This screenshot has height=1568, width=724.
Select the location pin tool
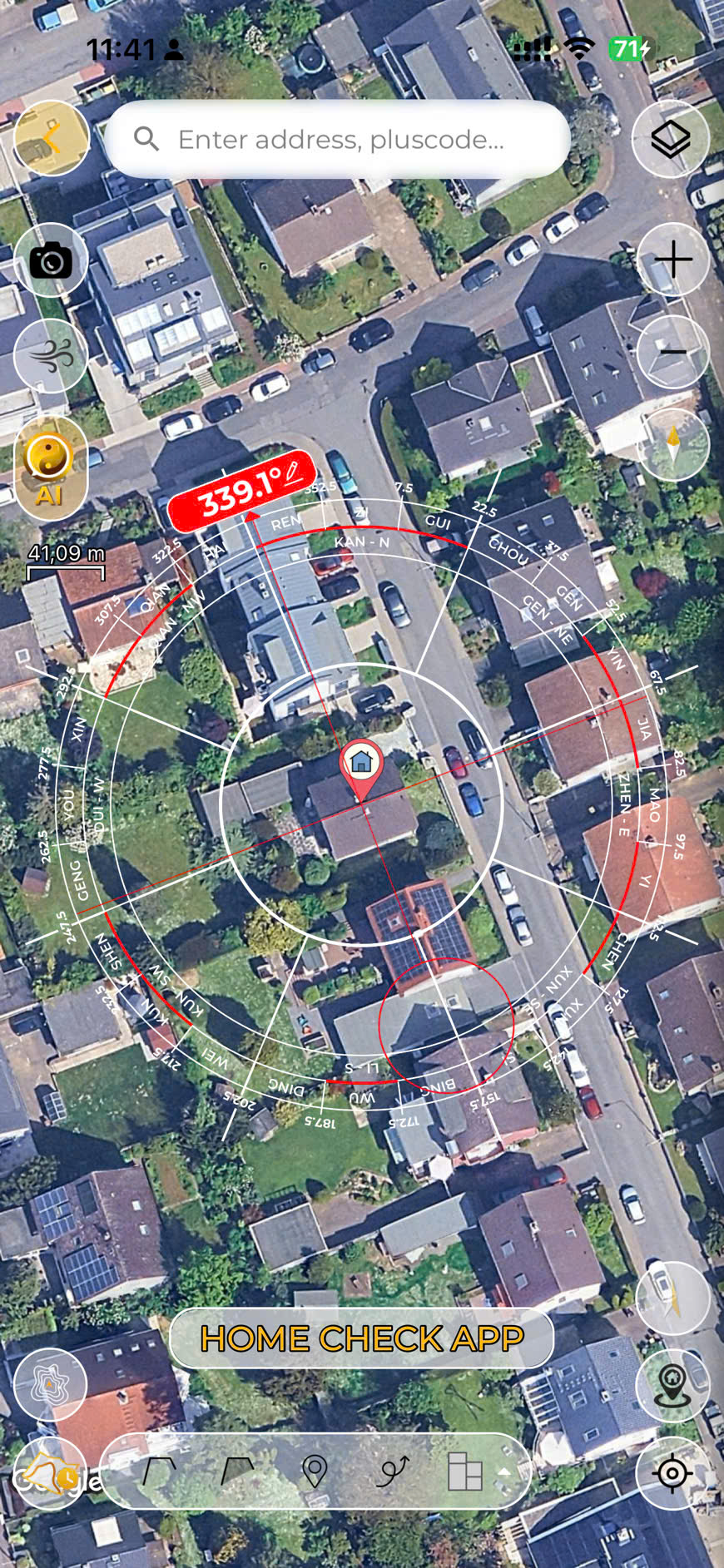coord(314,1472)
